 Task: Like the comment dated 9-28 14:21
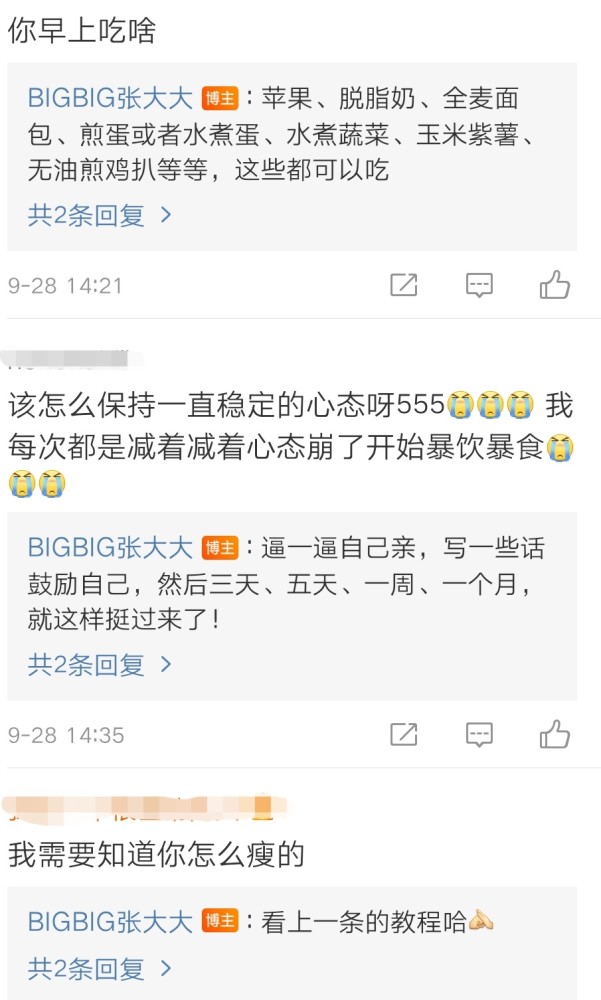[x=555, y=285]
